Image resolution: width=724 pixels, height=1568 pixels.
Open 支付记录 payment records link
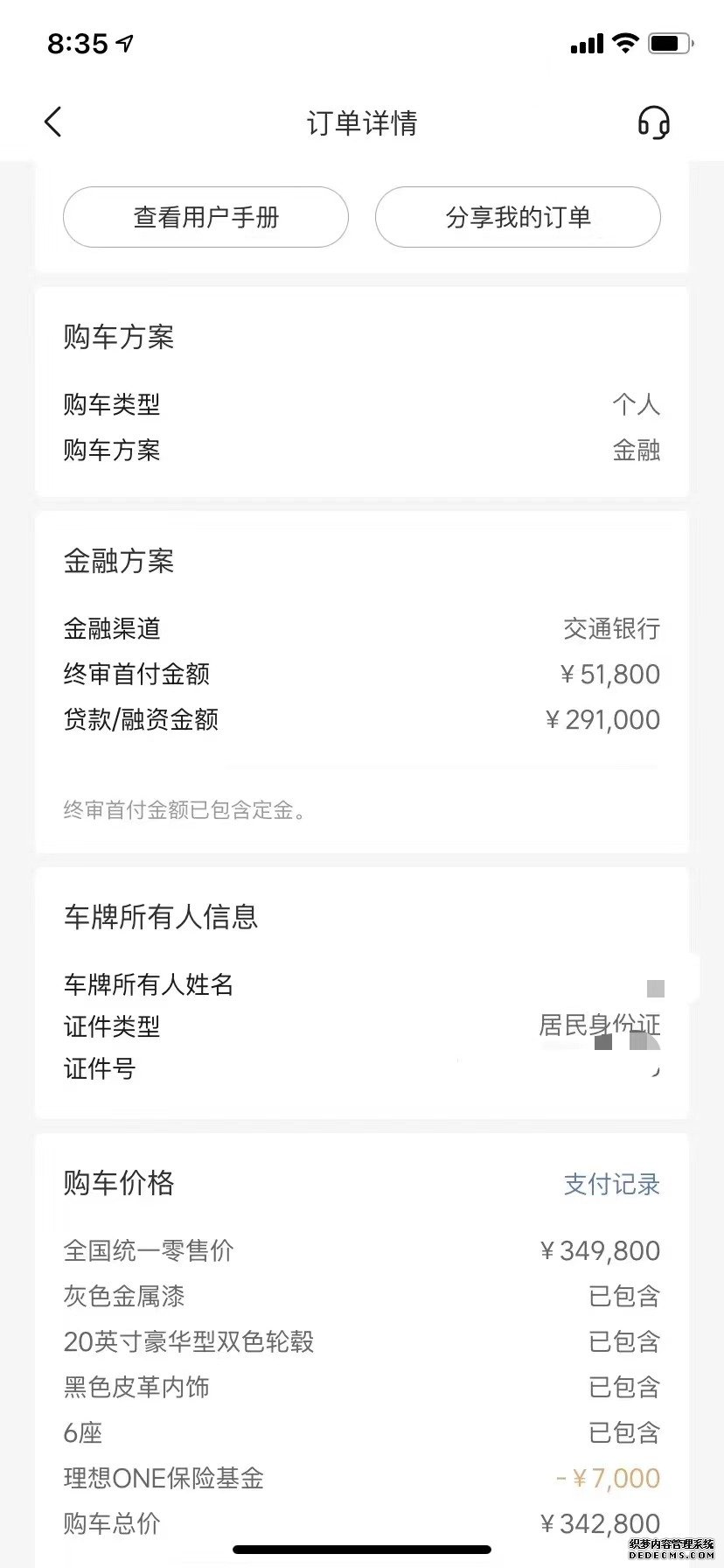pyautogui.click(x=612, y=1184)
